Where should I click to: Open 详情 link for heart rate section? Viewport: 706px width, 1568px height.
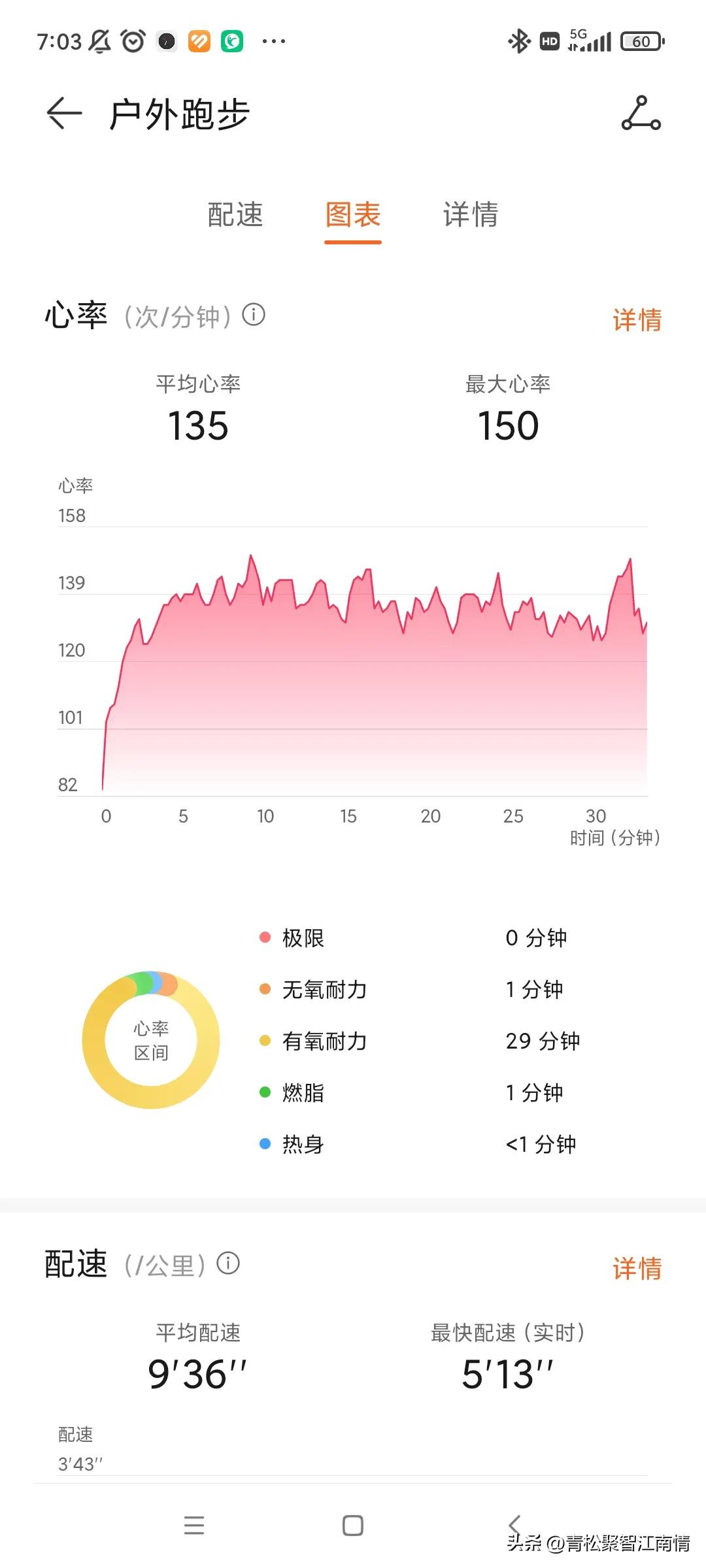(636, 317)
